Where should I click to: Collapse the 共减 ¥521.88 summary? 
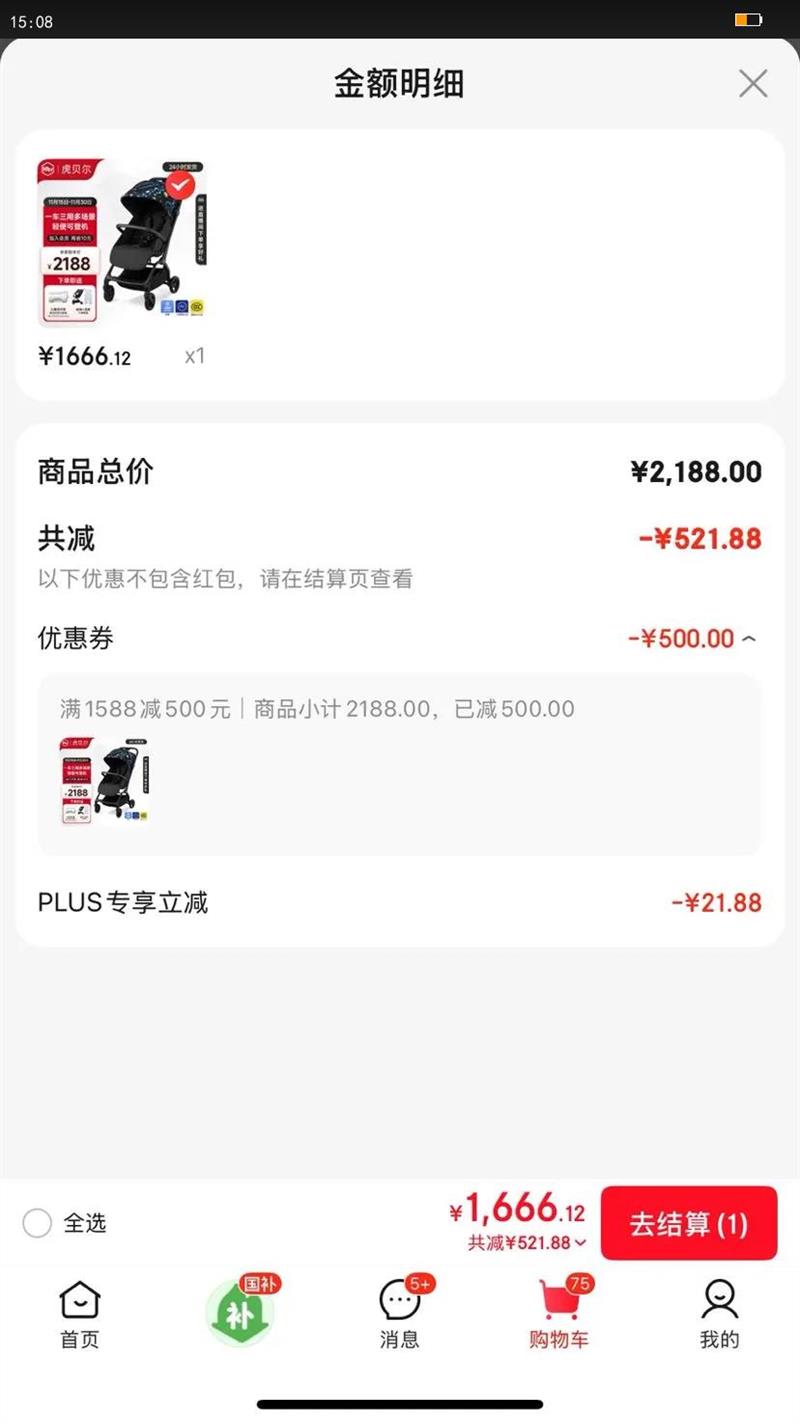click(x=528, y=1243)
